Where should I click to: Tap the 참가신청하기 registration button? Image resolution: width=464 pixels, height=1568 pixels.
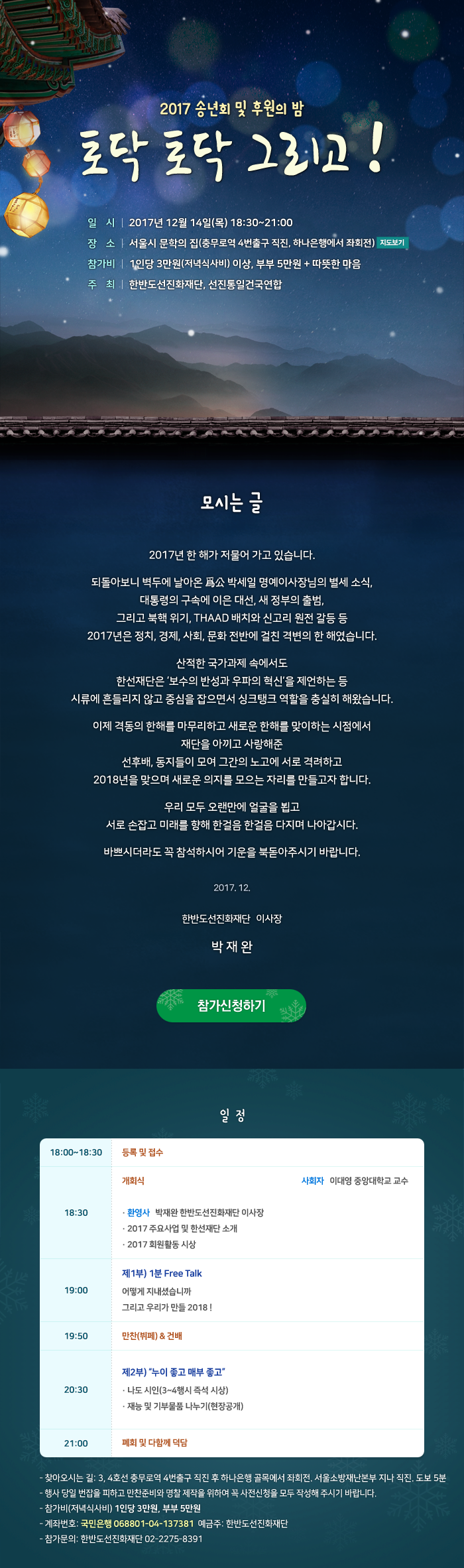(231, 1006)
